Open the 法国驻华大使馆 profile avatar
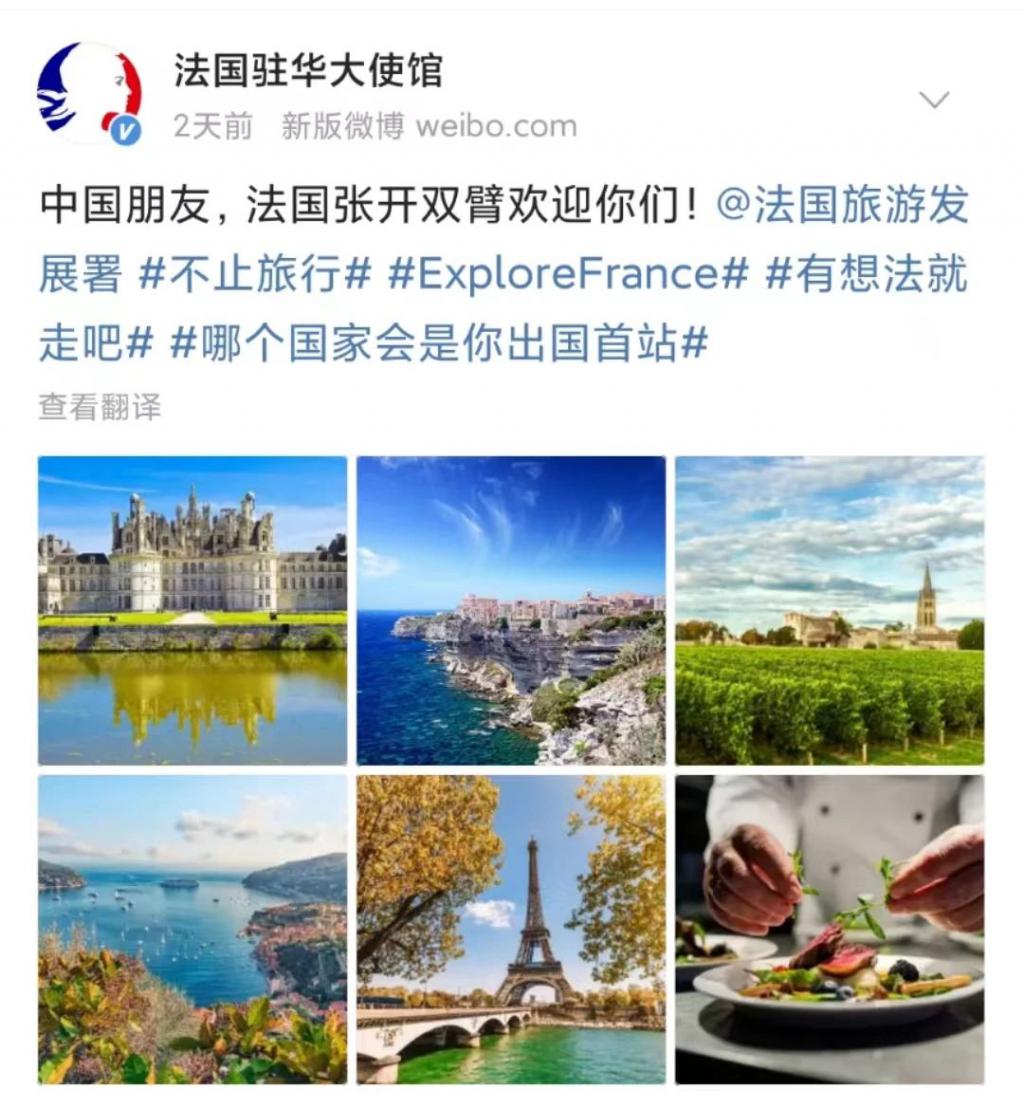Screen dimensions: 1024x1109 [88, 94]
